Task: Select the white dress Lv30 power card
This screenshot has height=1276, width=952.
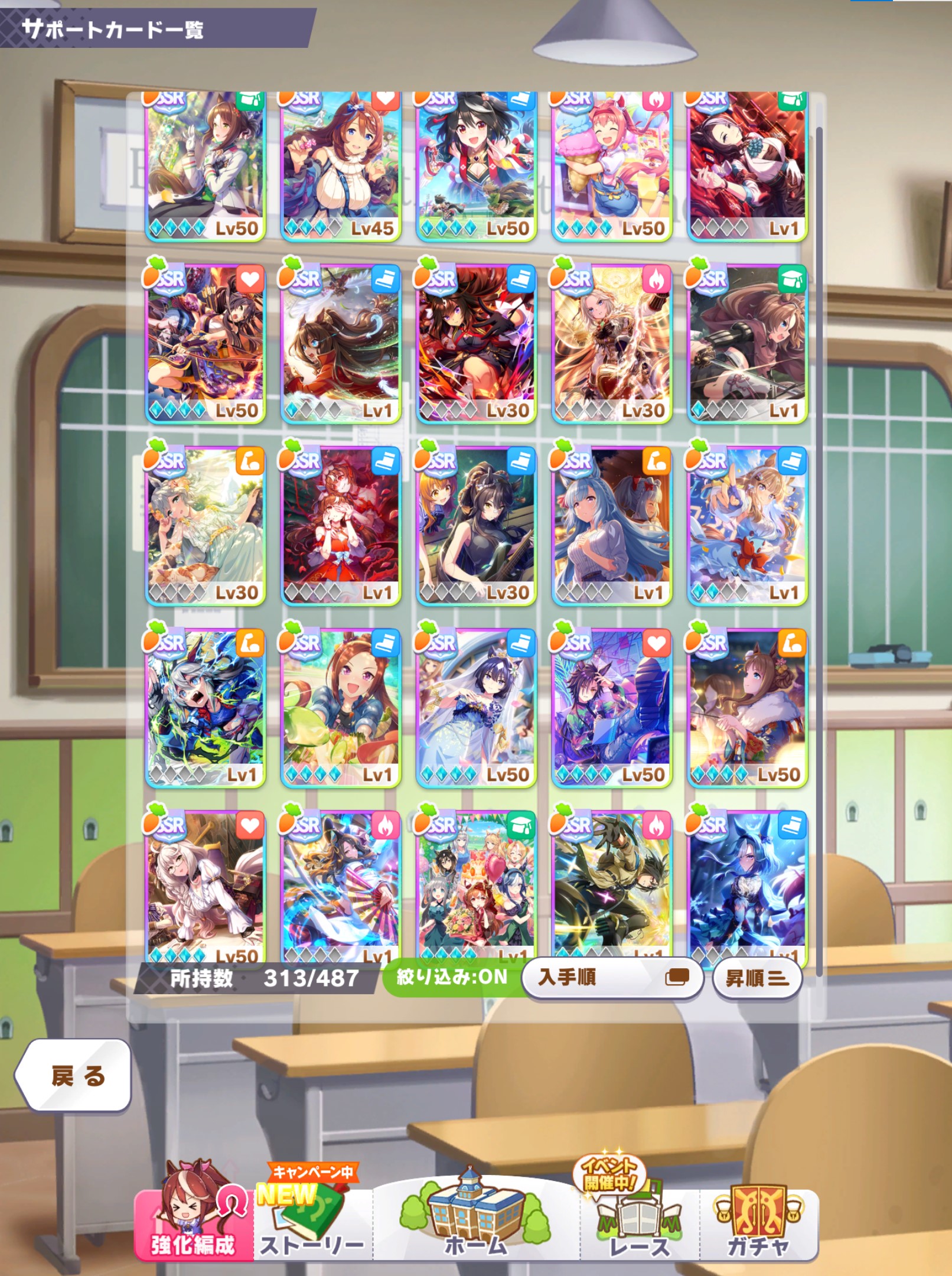Action: pyautogui.click(x=205, y=525)
